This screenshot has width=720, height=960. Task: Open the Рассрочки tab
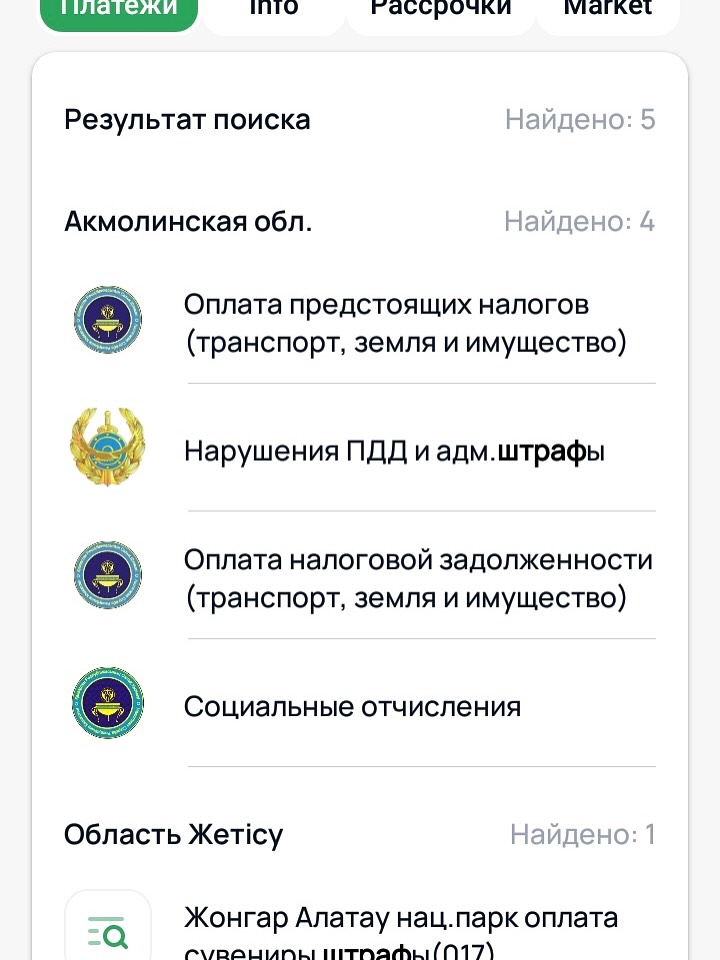click(440, 10)
